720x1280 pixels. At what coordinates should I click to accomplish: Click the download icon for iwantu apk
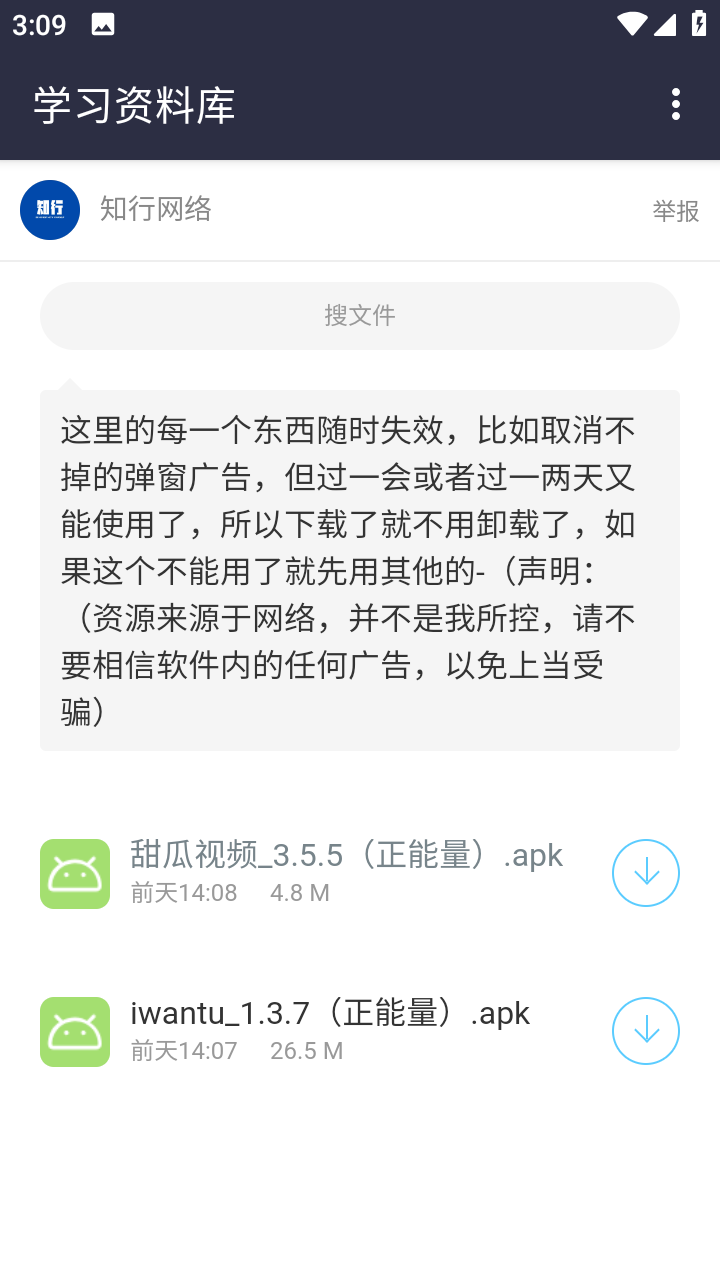point(646,1030)
